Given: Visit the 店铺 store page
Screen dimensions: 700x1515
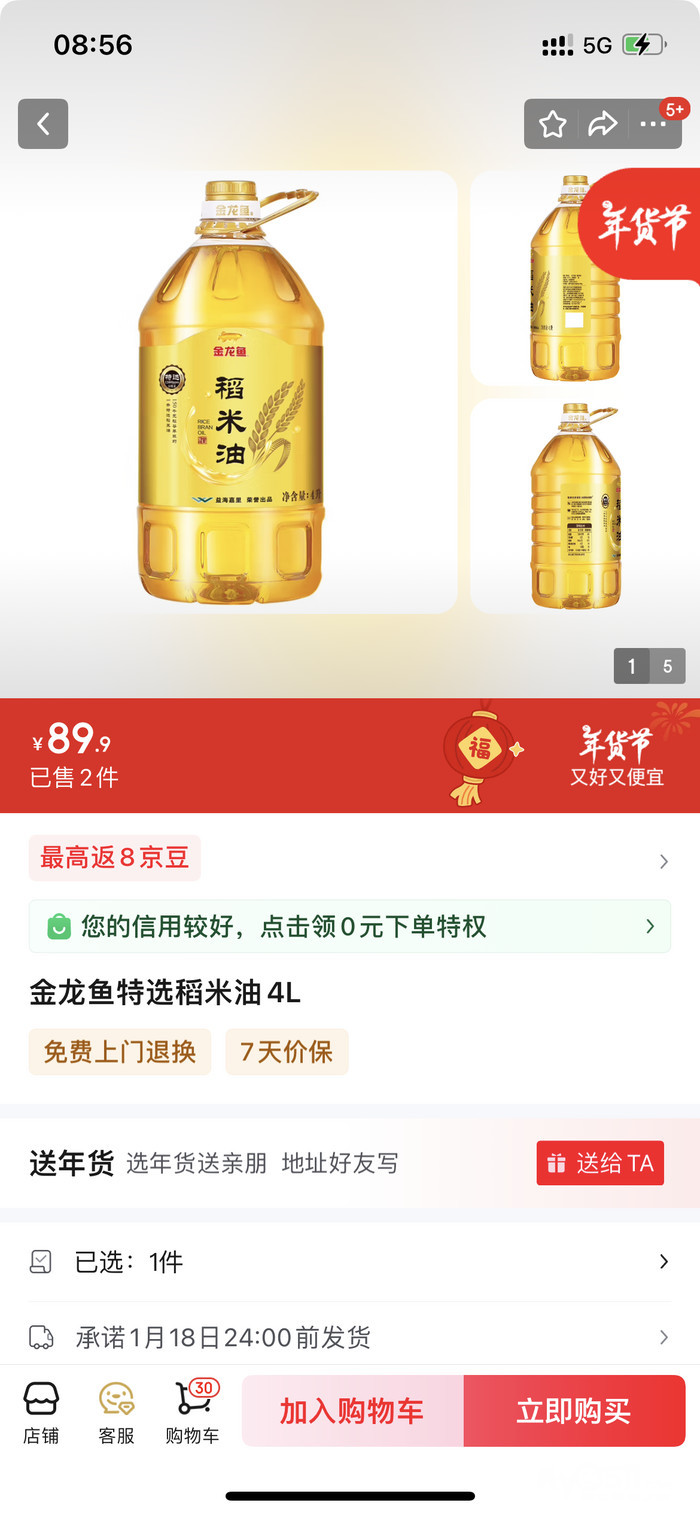Looking at the screenshot, I should (41, 1411).
